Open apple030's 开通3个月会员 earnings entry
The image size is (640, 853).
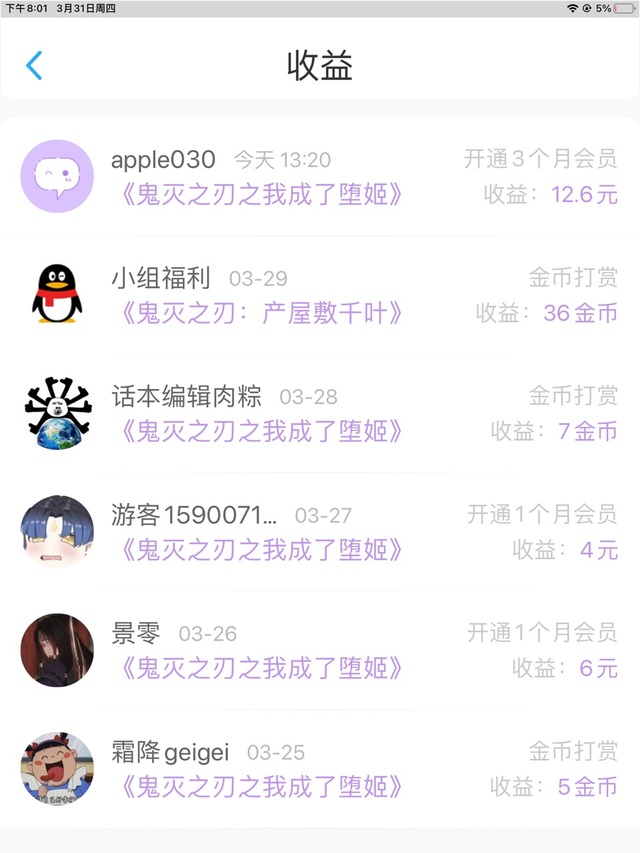point(320,176)
